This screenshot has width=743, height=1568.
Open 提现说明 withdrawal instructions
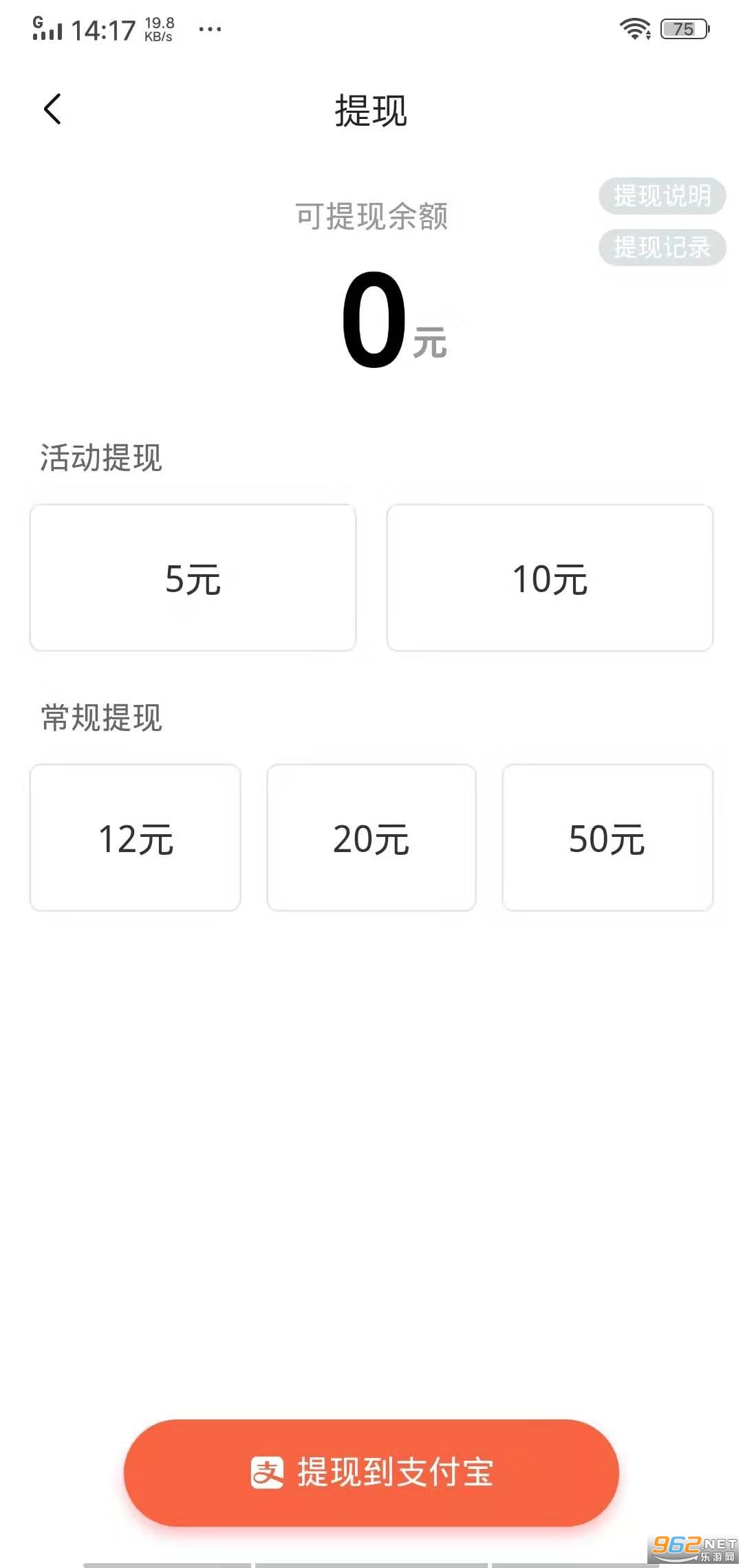pos(661,196)
